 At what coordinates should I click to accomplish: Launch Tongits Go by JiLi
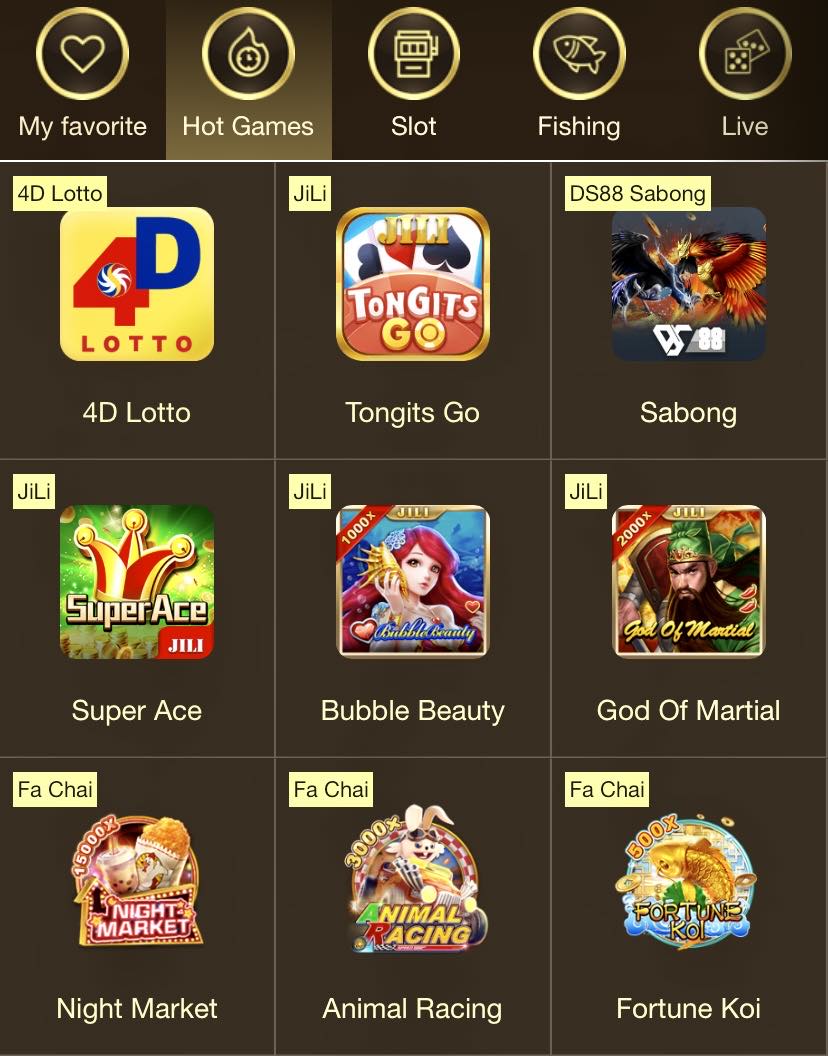[x=413, y=285]
